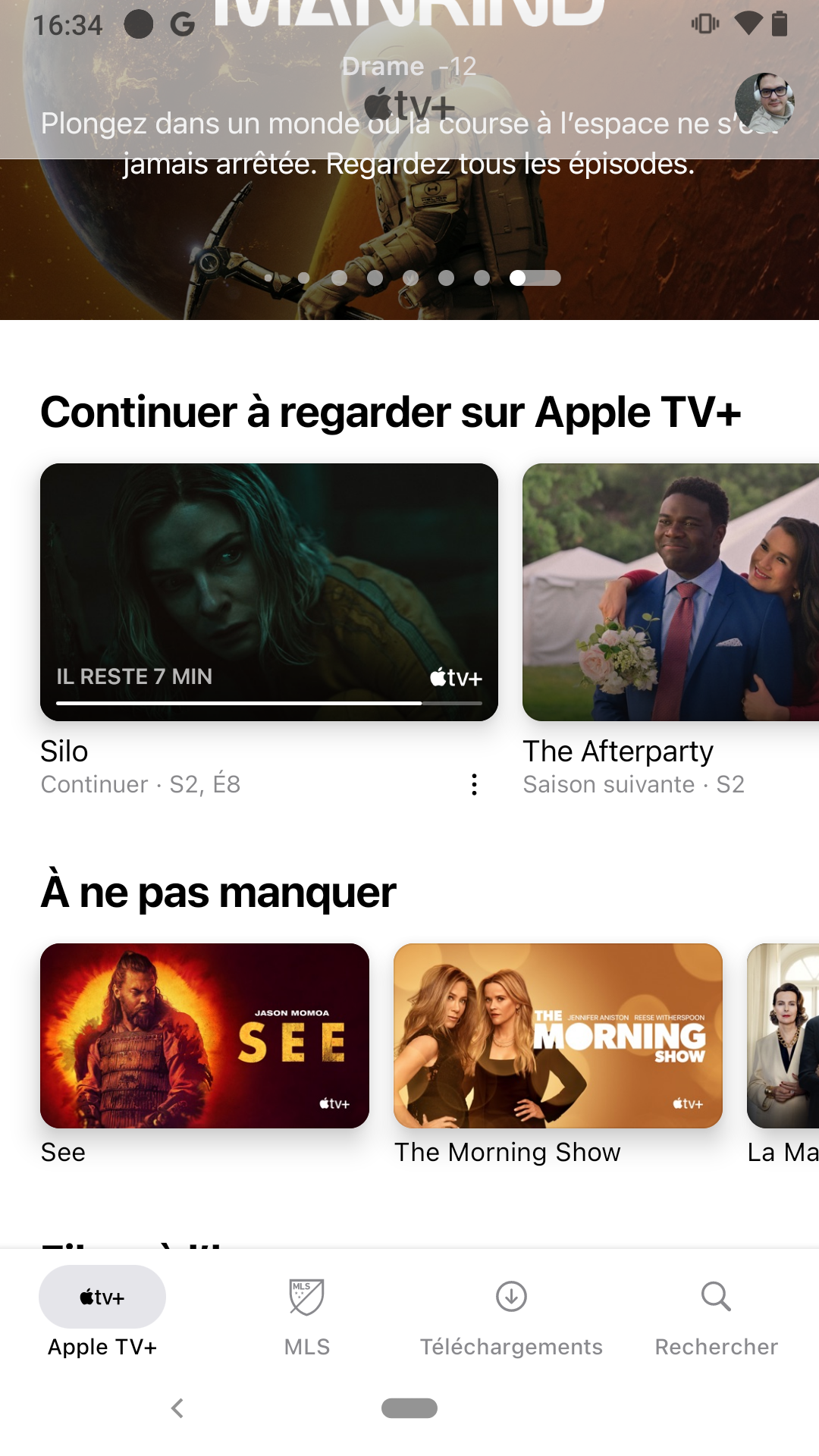
Task: Switch to the MLS tab
Action: click(307, 1316)
